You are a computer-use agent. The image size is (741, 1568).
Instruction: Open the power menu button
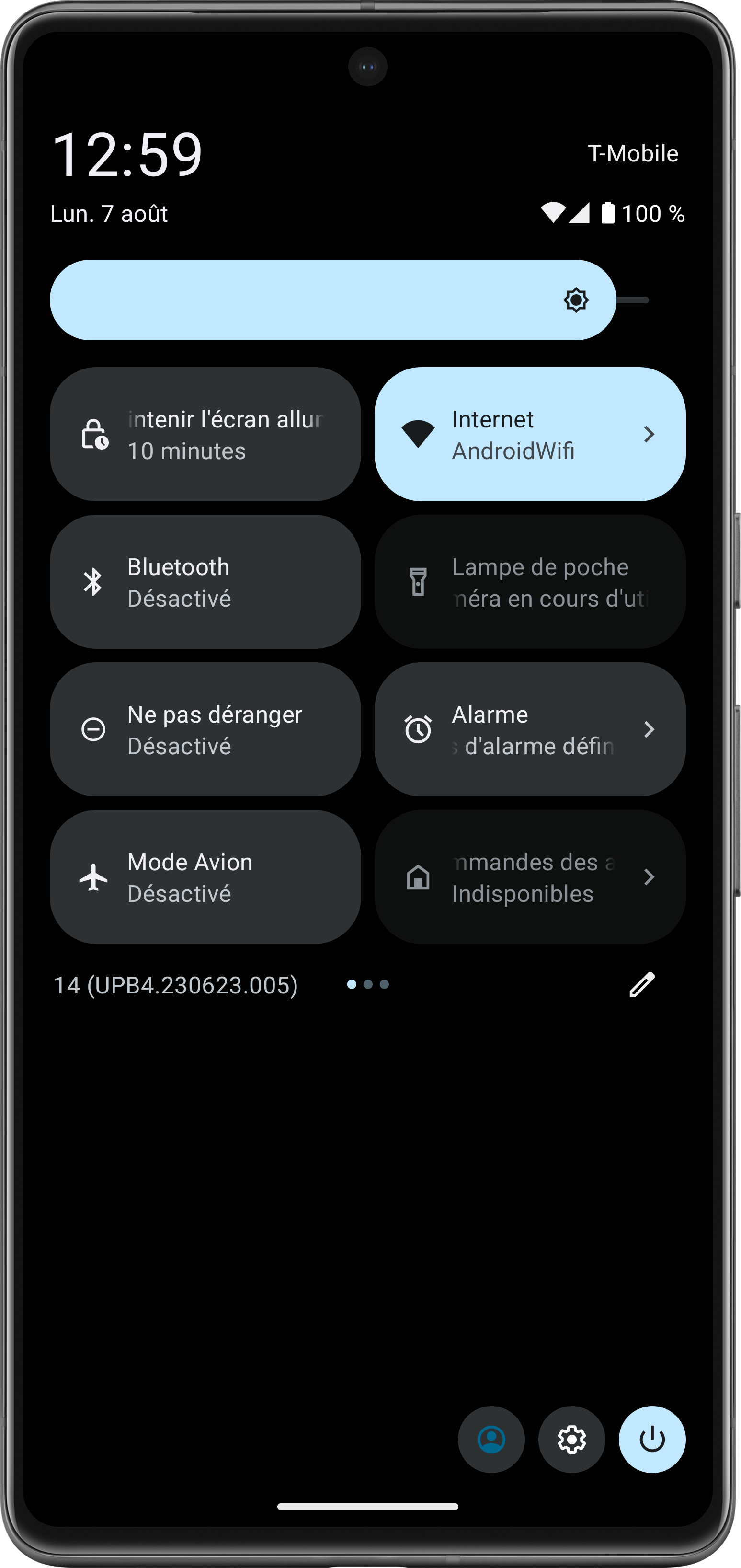(651, 1440)
